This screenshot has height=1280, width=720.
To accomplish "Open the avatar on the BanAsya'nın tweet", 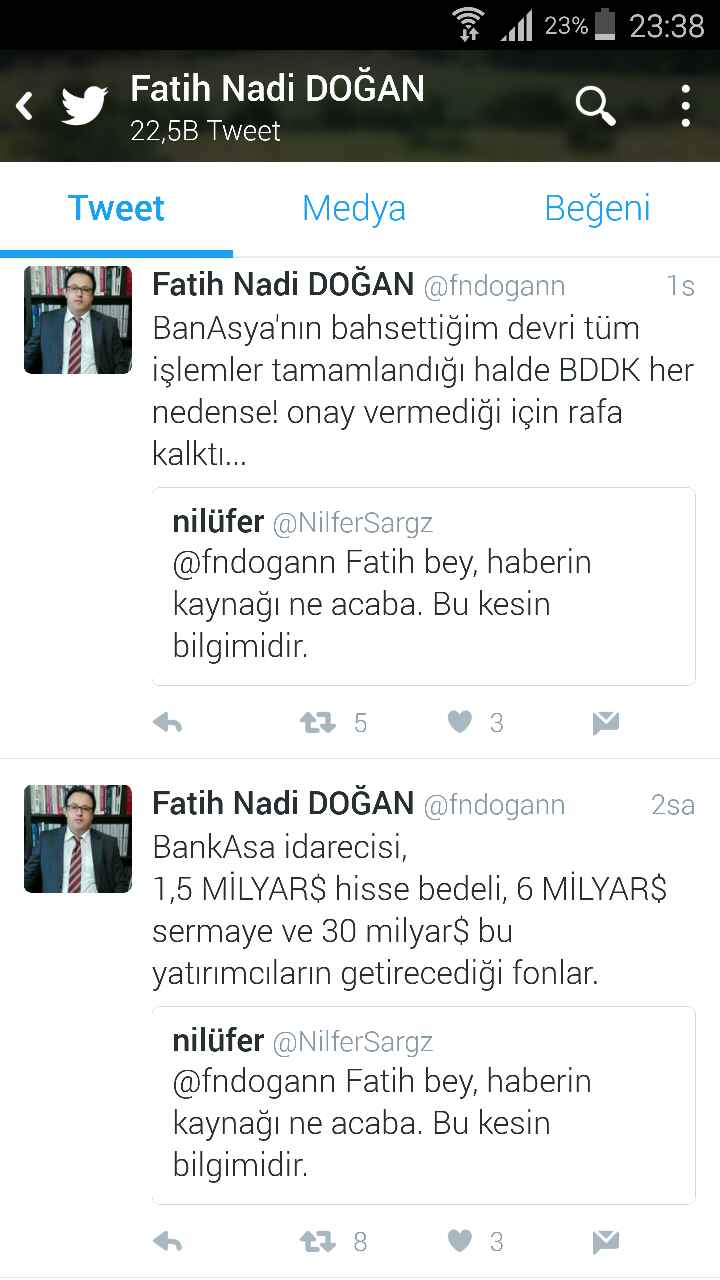I will pos(78,320).
